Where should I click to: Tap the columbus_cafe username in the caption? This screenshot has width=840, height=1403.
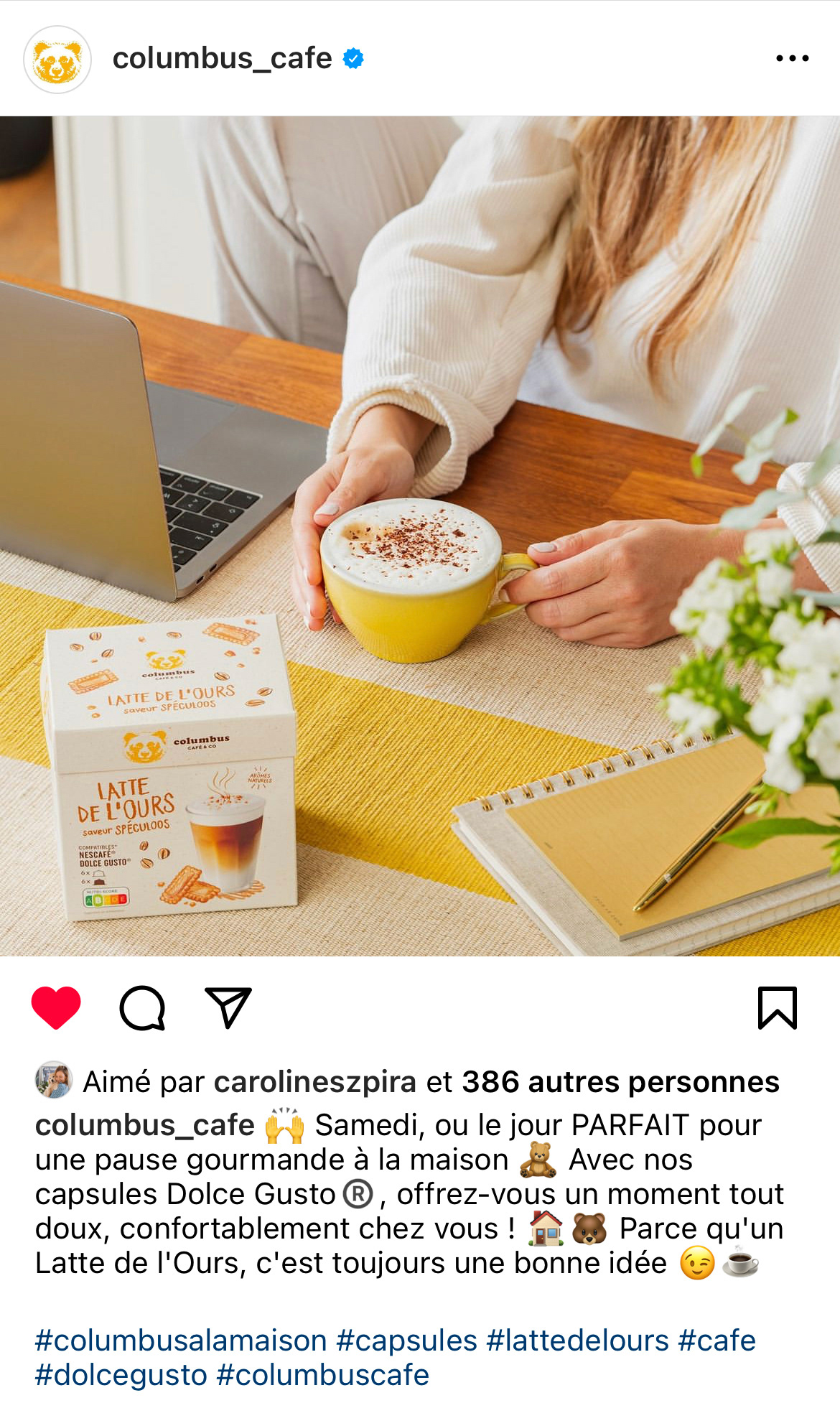(145, 1125)
